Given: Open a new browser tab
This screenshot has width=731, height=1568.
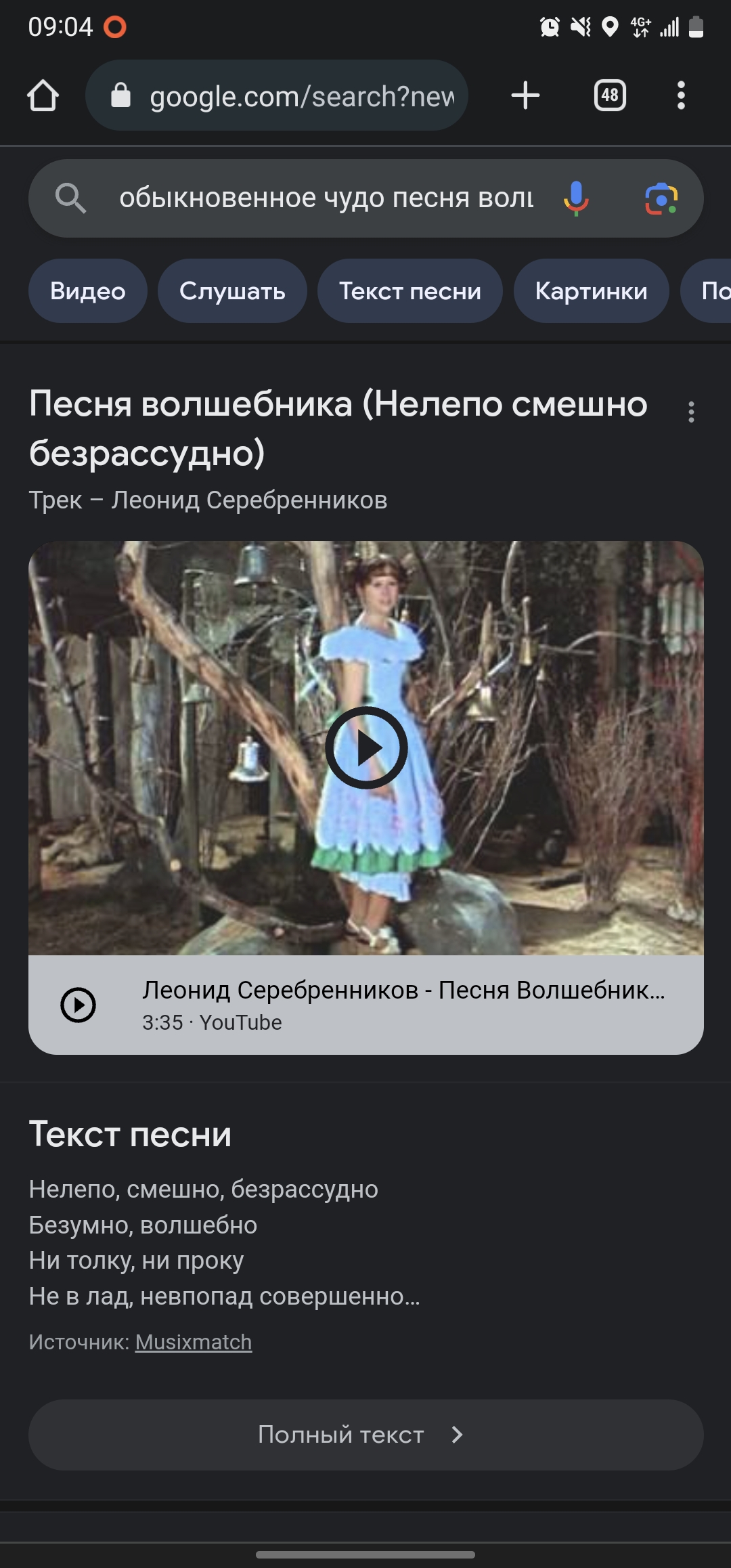Looking at the screenshot, I should pyautogui.click(x=525, y=95).
